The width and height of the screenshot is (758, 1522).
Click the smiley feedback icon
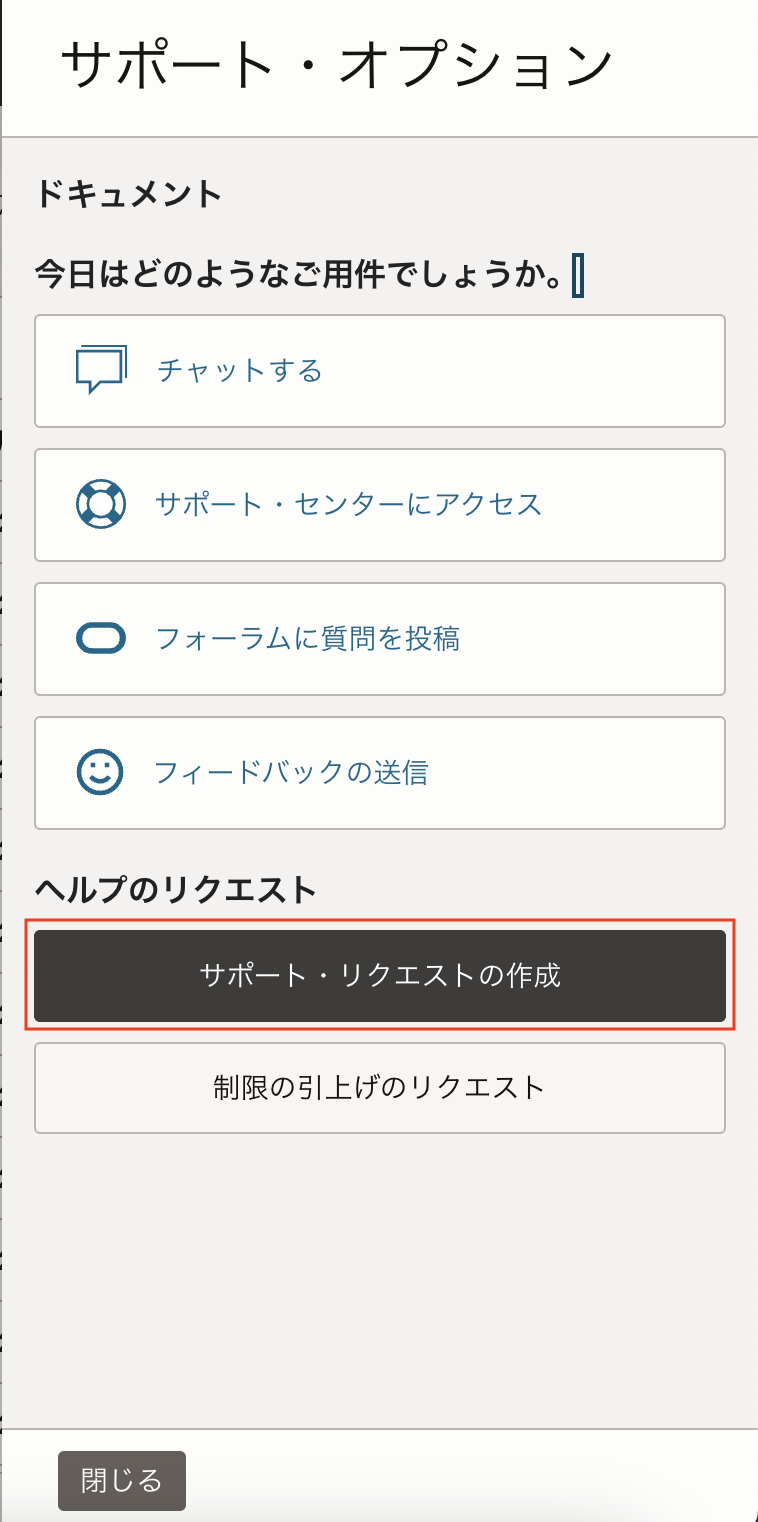click(99, 772)
